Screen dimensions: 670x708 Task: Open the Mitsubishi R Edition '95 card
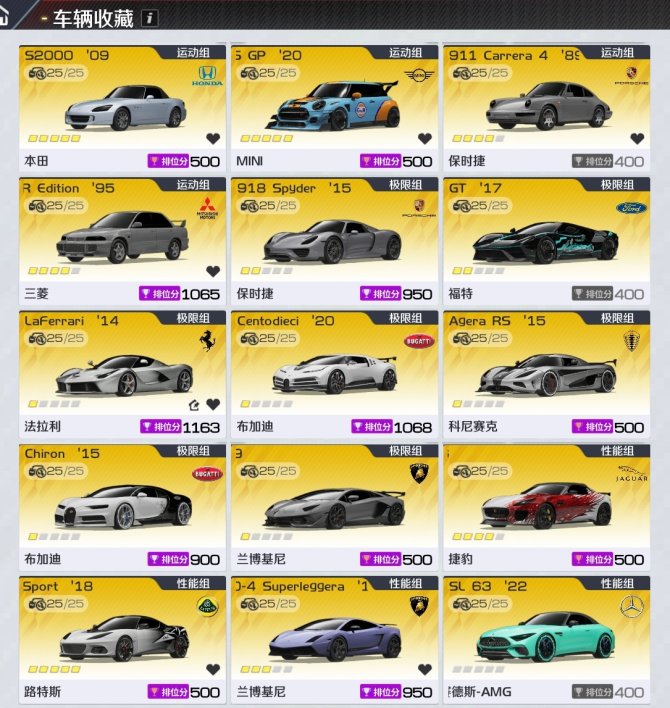coord(120,236)
